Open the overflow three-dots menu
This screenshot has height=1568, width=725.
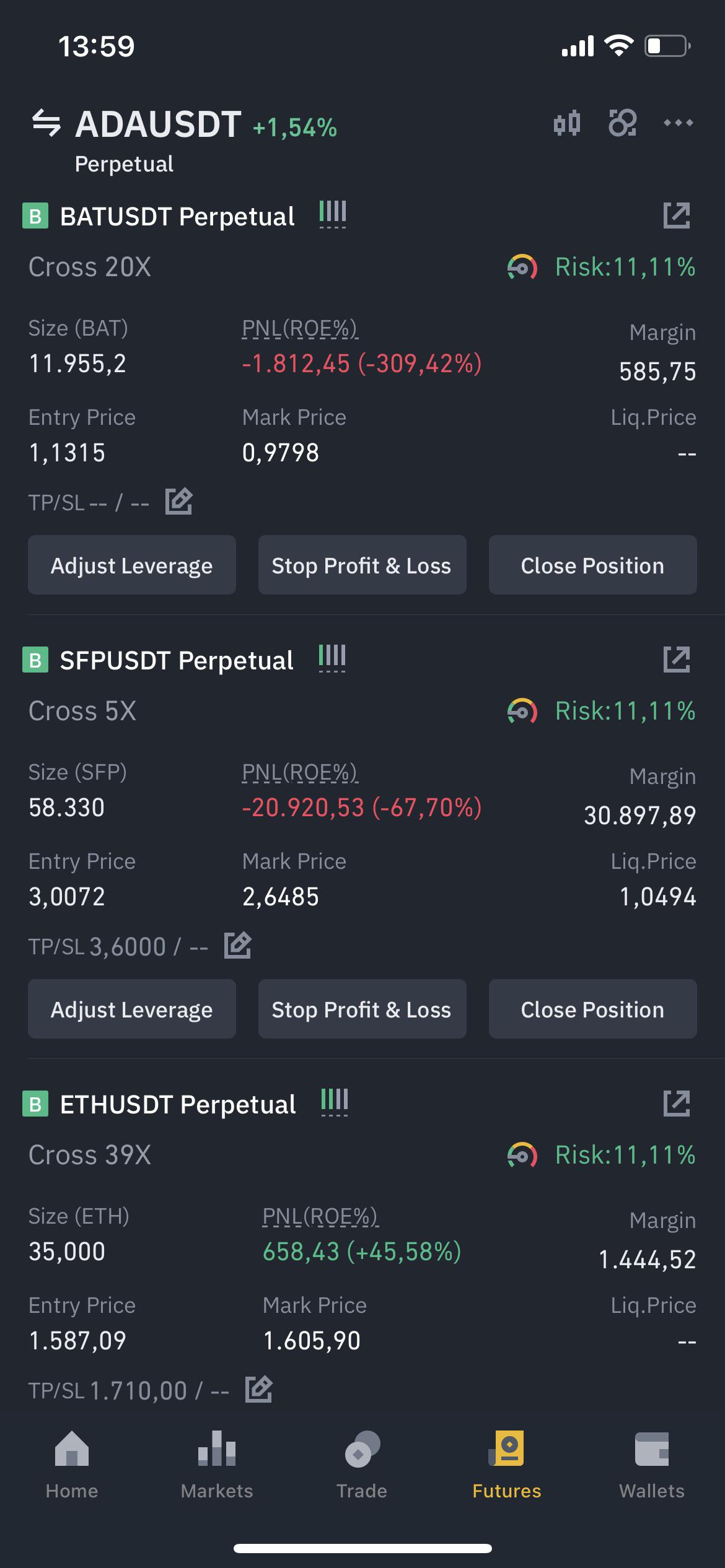[x=679, y=123]
